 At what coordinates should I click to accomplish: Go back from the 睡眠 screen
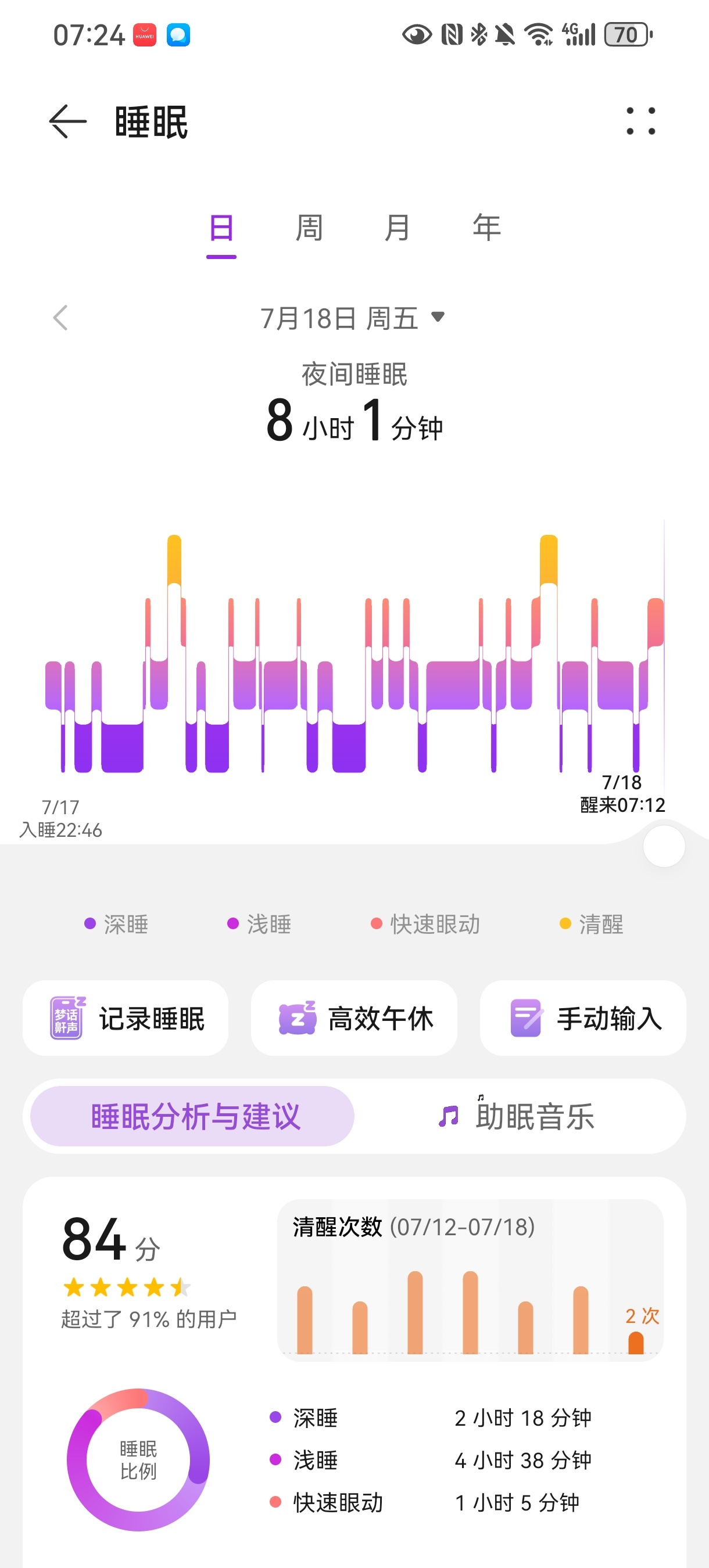click(x=67, y=121)
